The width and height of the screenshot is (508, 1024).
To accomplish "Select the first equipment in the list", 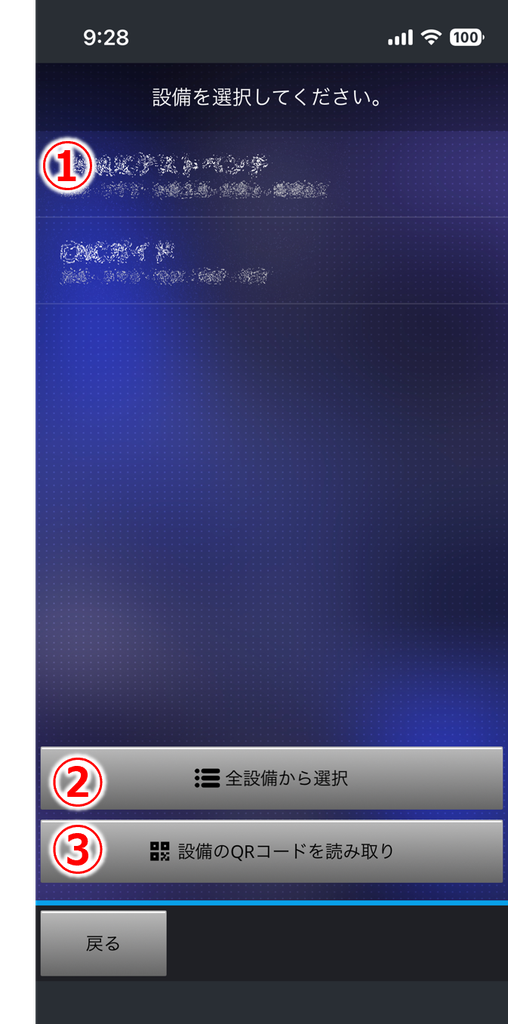I will coord(272,174).
